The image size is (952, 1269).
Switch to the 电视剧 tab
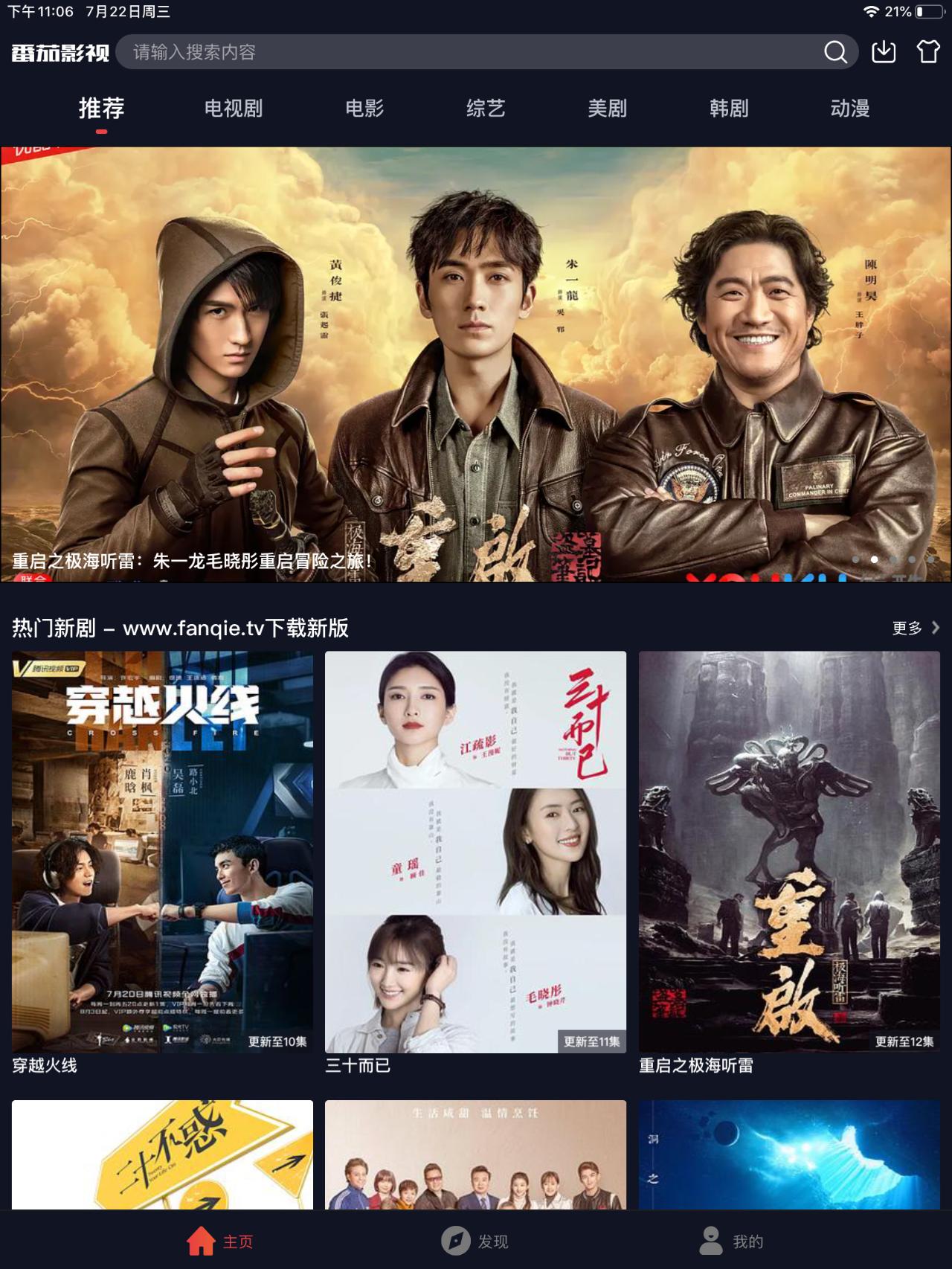233,108
